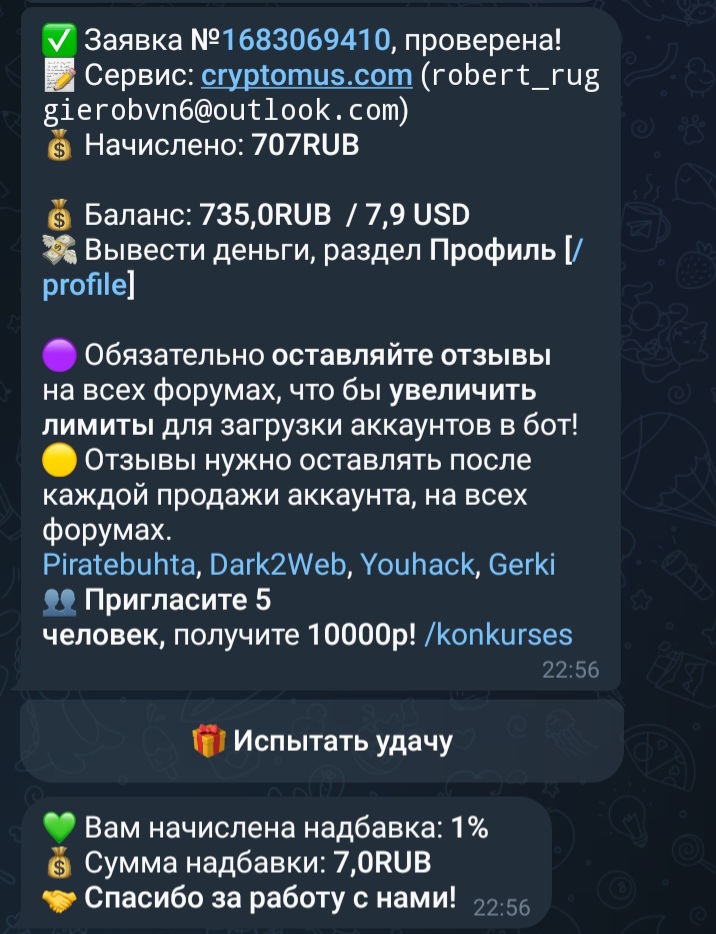Image resolution: width=716 pixels, height=934 pixels.
Task: Open the Piratebuhta forum link
Action: (x=119, y=564)
